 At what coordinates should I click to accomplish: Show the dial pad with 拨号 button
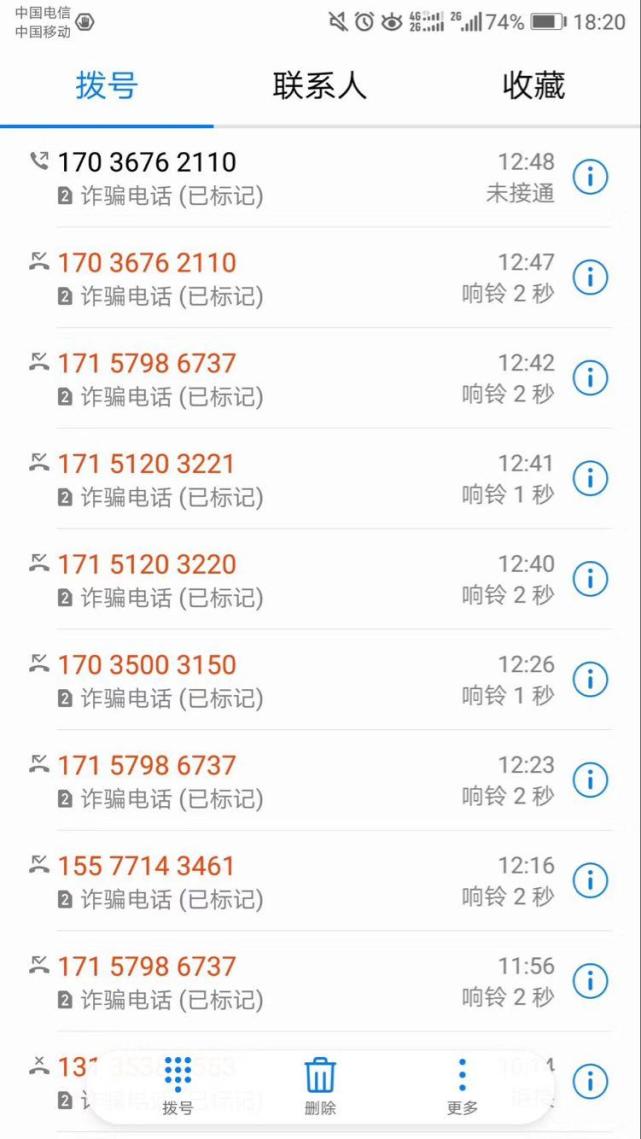tap(177, 1085)
